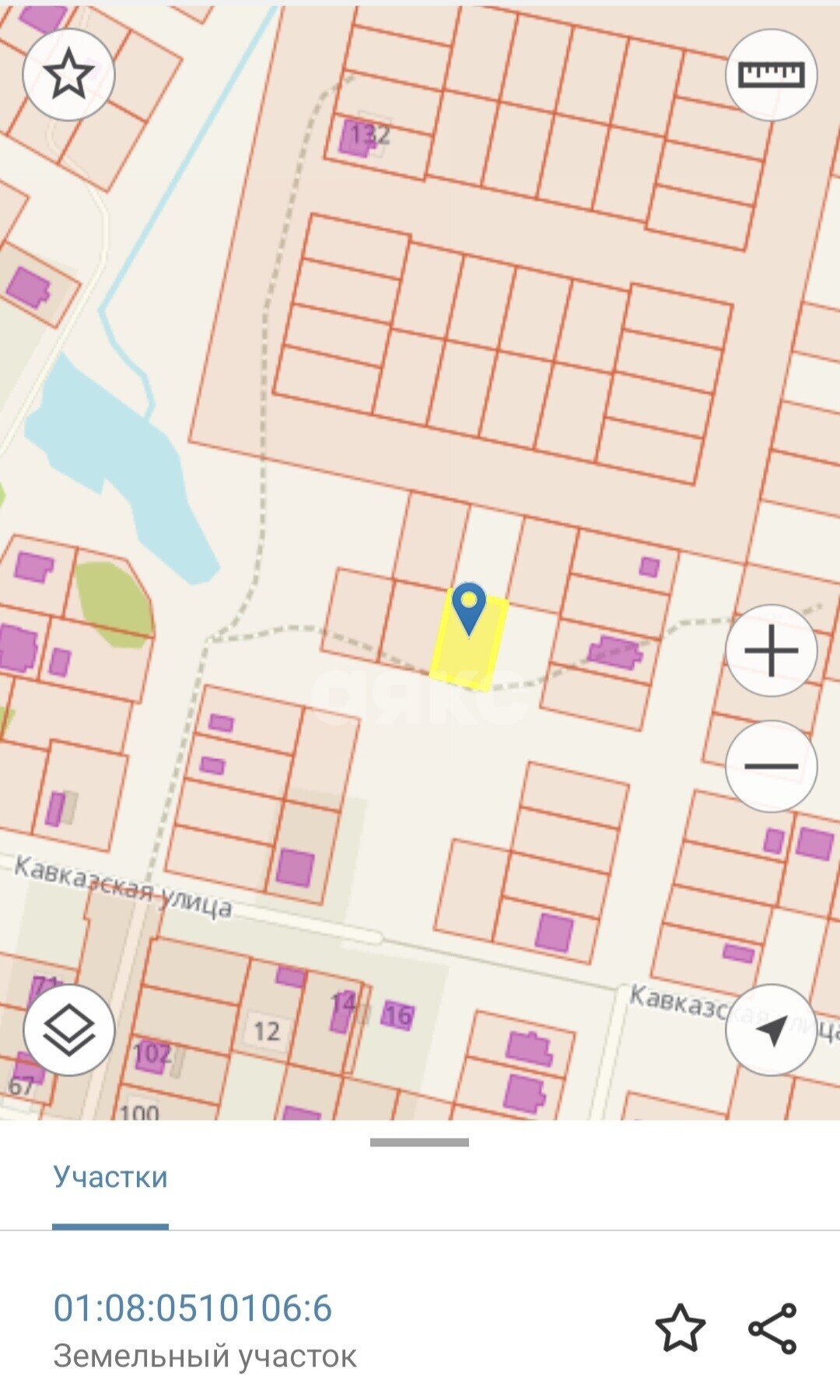The height and width of the screenshot is (1400, 840).
Task: Share parcel 01:08:0510106:6
Action: click(x=772, y=1328)
